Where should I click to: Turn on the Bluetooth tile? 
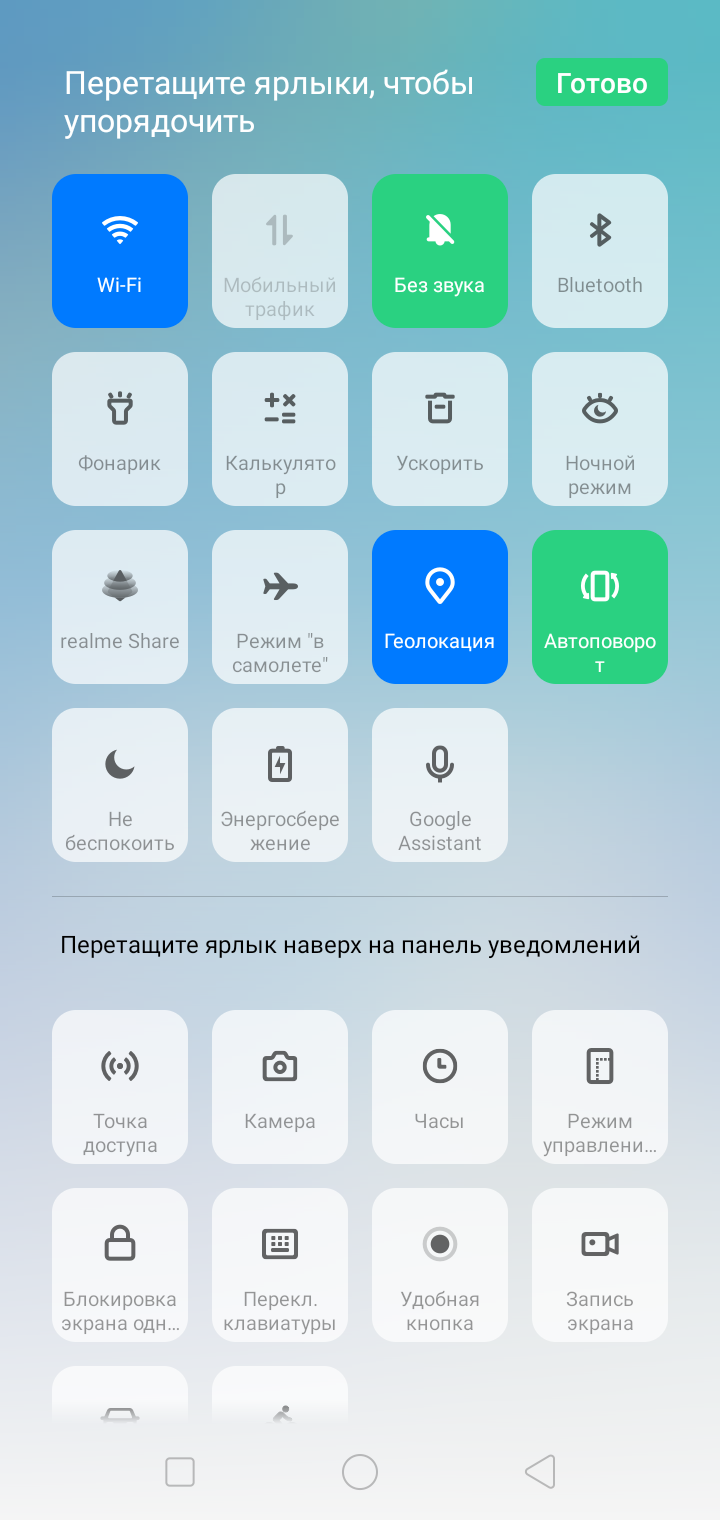coord(600,251)
